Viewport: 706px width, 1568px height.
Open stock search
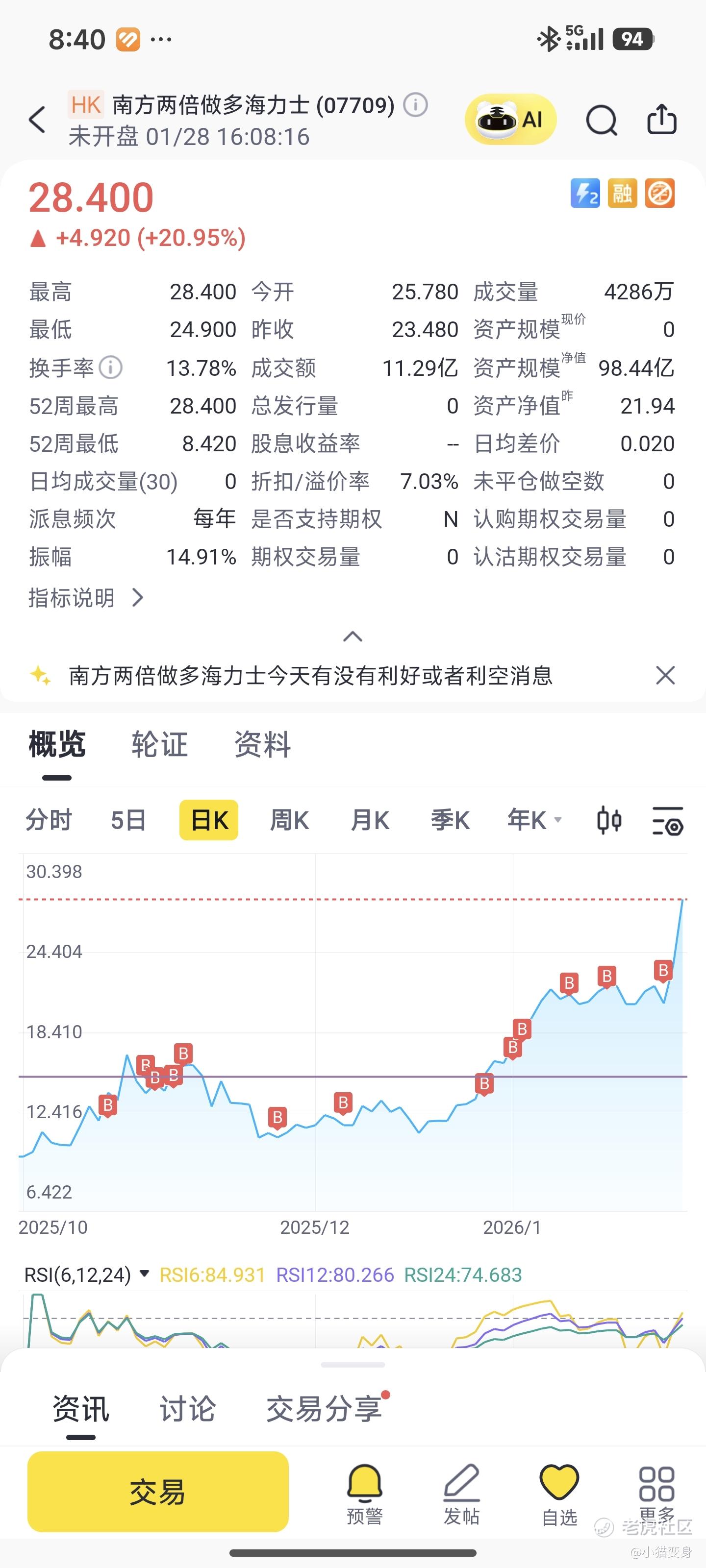(601, 119)
